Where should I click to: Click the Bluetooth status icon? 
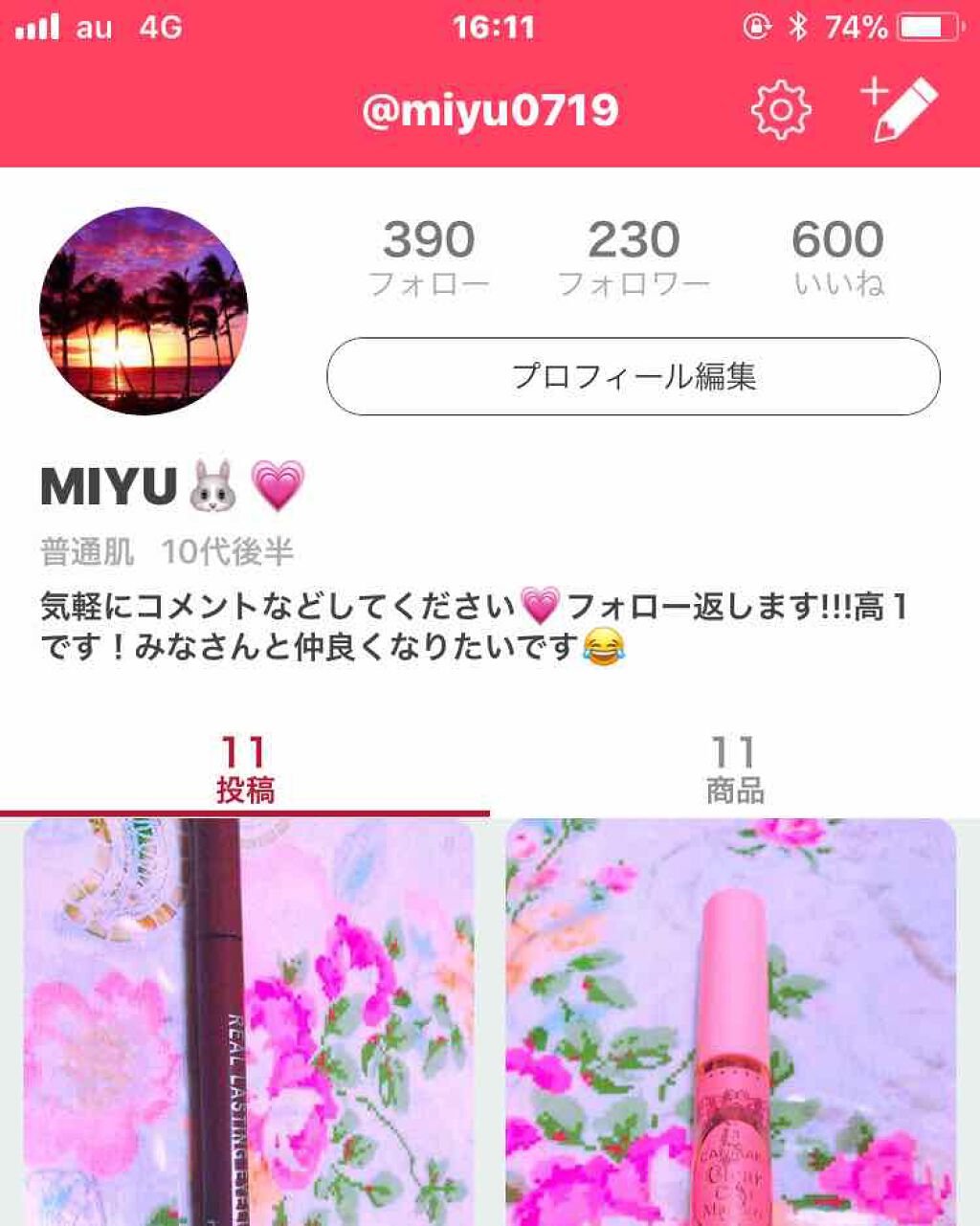point(798,27)
